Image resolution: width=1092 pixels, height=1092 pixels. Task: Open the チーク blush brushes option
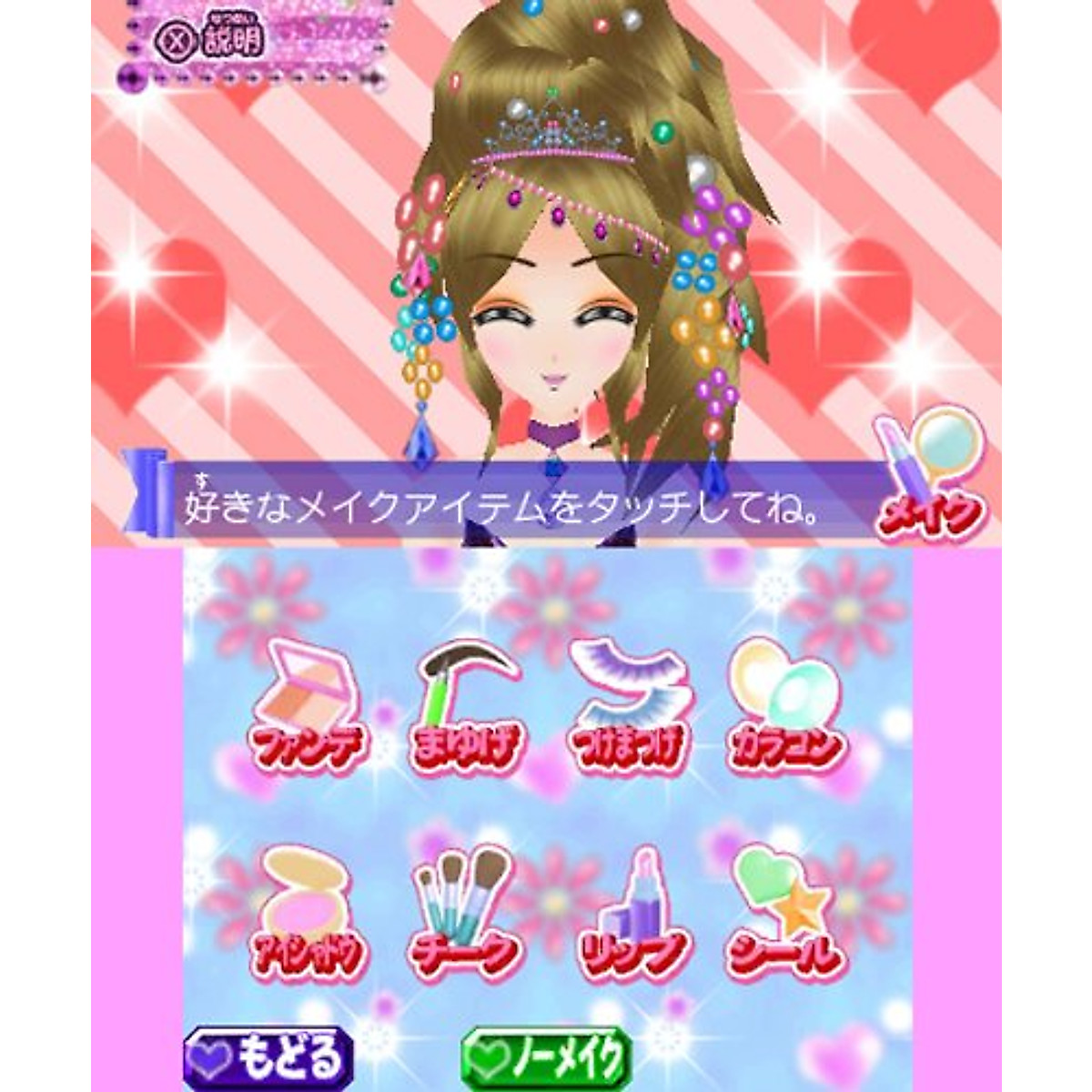pos(464,912)
